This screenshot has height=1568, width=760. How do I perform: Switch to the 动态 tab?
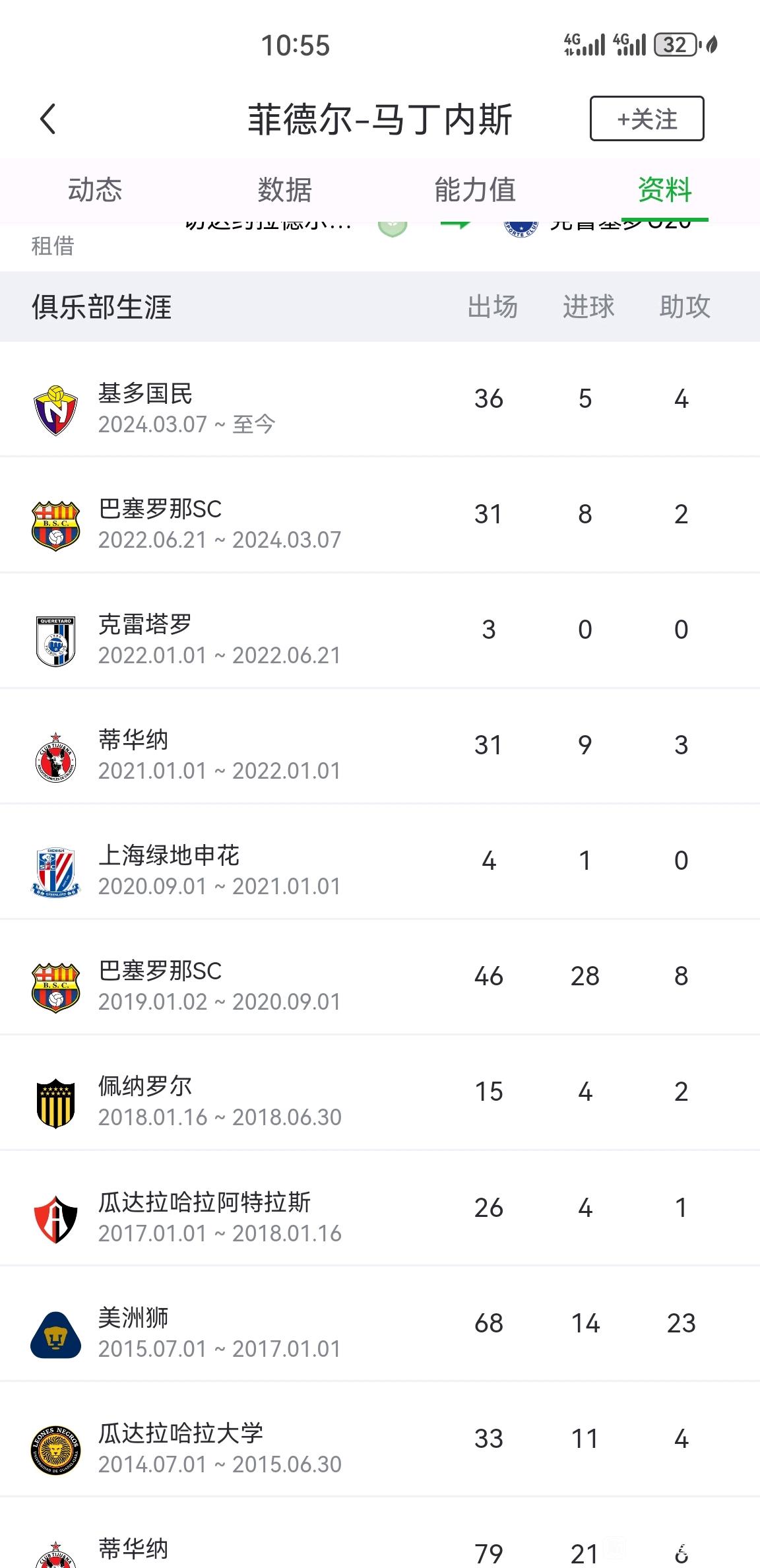(x=95, y=190)
